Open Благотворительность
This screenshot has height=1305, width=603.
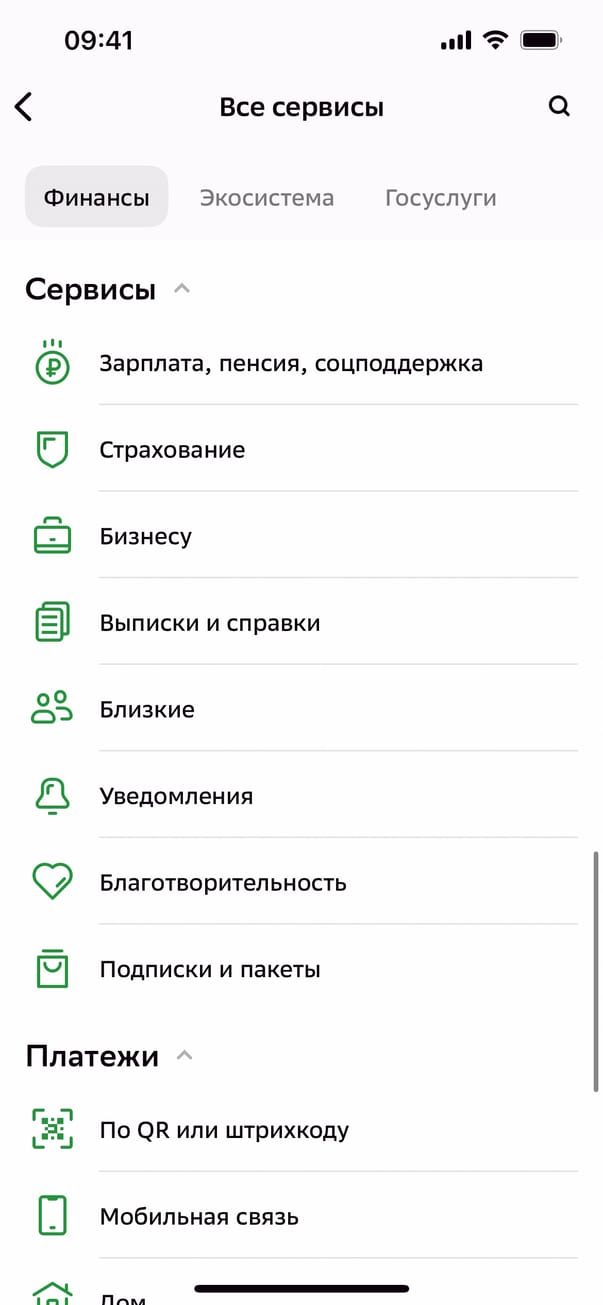223,883
